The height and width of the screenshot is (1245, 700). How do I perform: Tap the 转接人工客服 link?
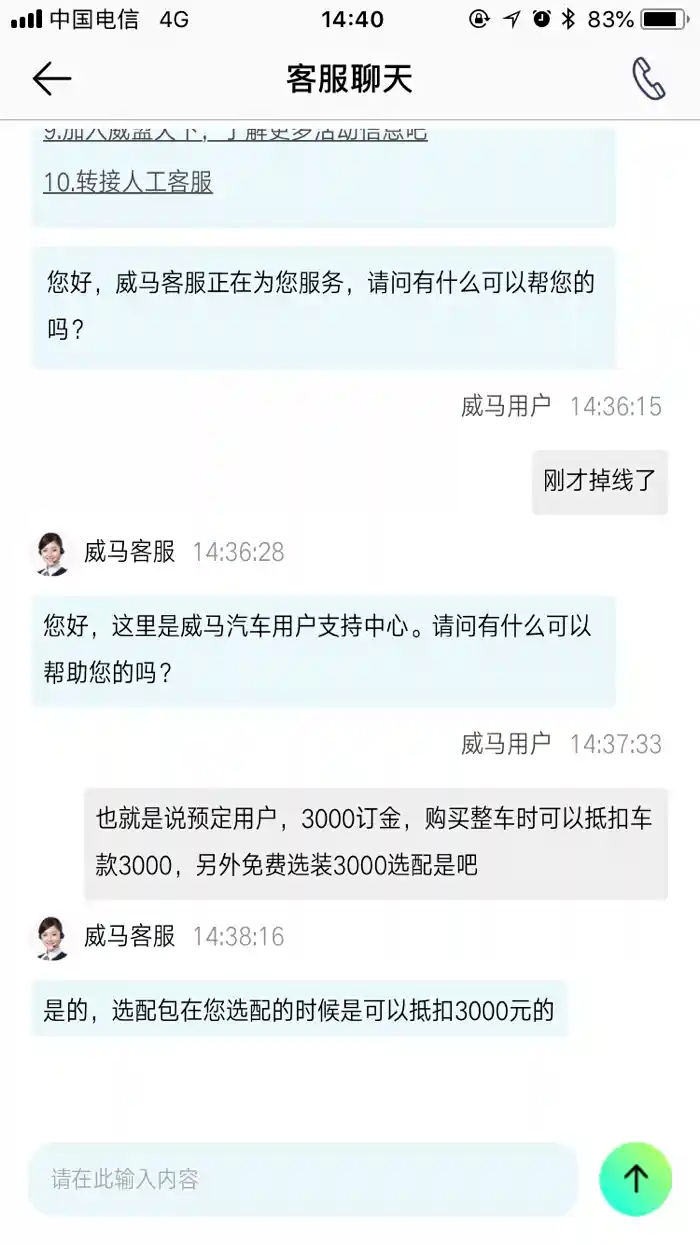128,182
